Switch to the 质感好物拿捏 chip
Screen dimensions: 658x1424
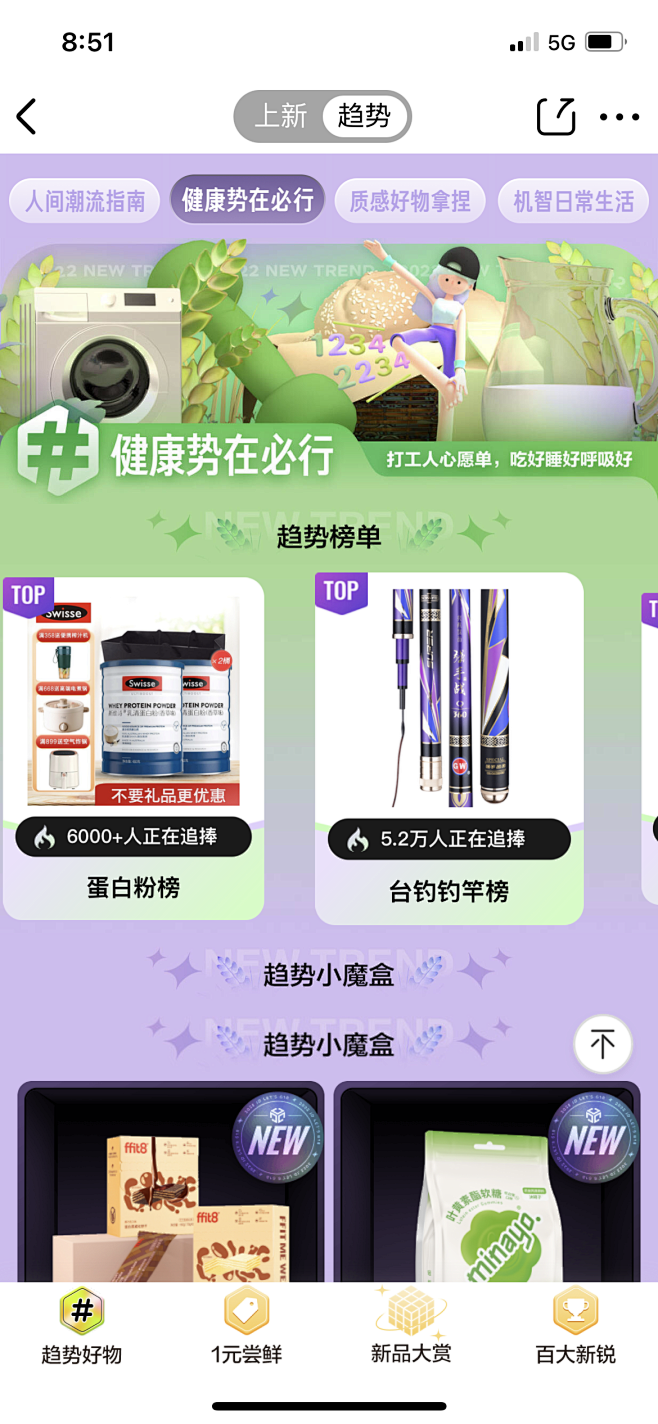(409, 201)
